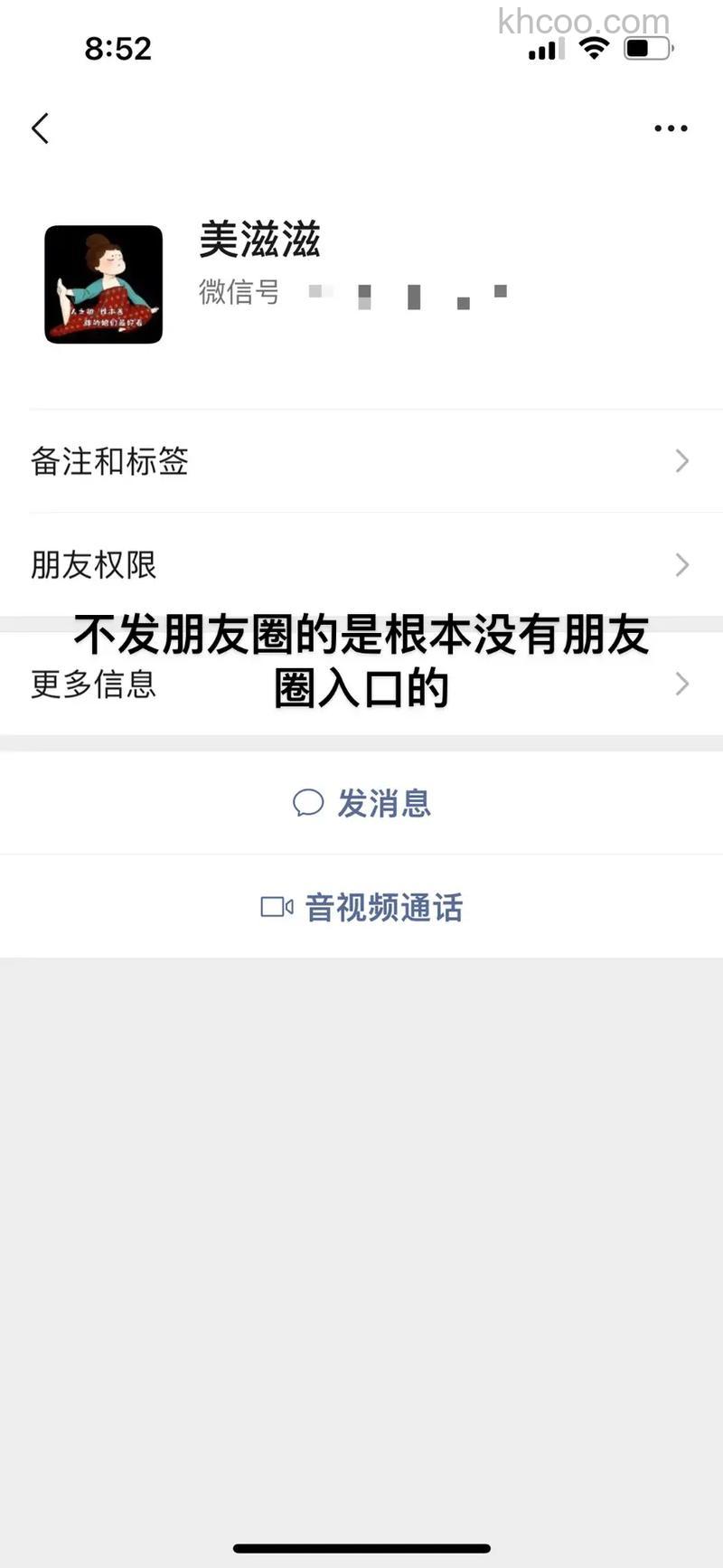The height and width of the screenshot is (1568, 723).
Task: Click the video camera icon beside 音视频通话
Action: [x=277, y=908]
